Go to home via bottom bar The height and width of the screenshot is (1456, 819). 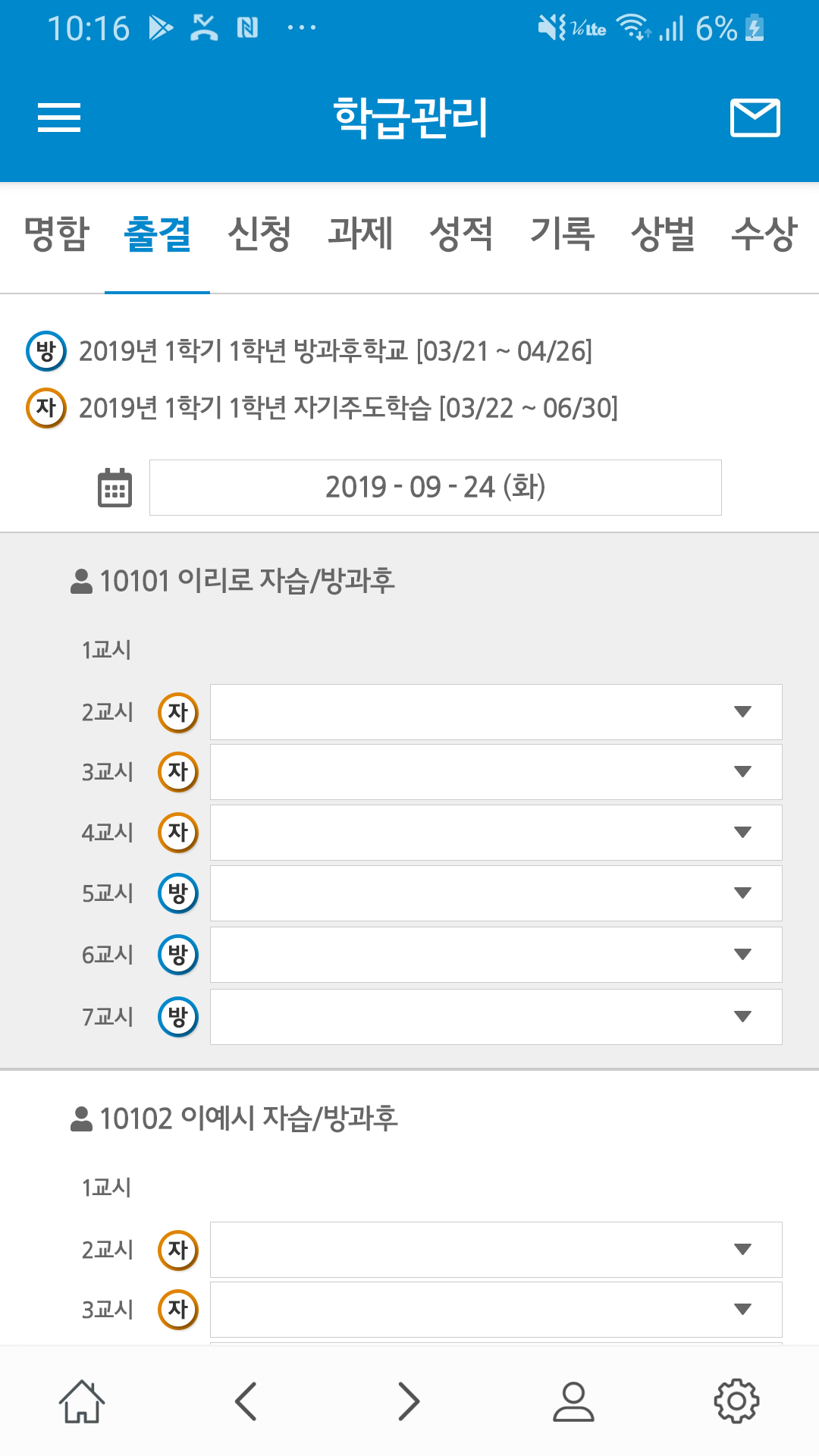pyautogui.click(x=82, y=1401)
